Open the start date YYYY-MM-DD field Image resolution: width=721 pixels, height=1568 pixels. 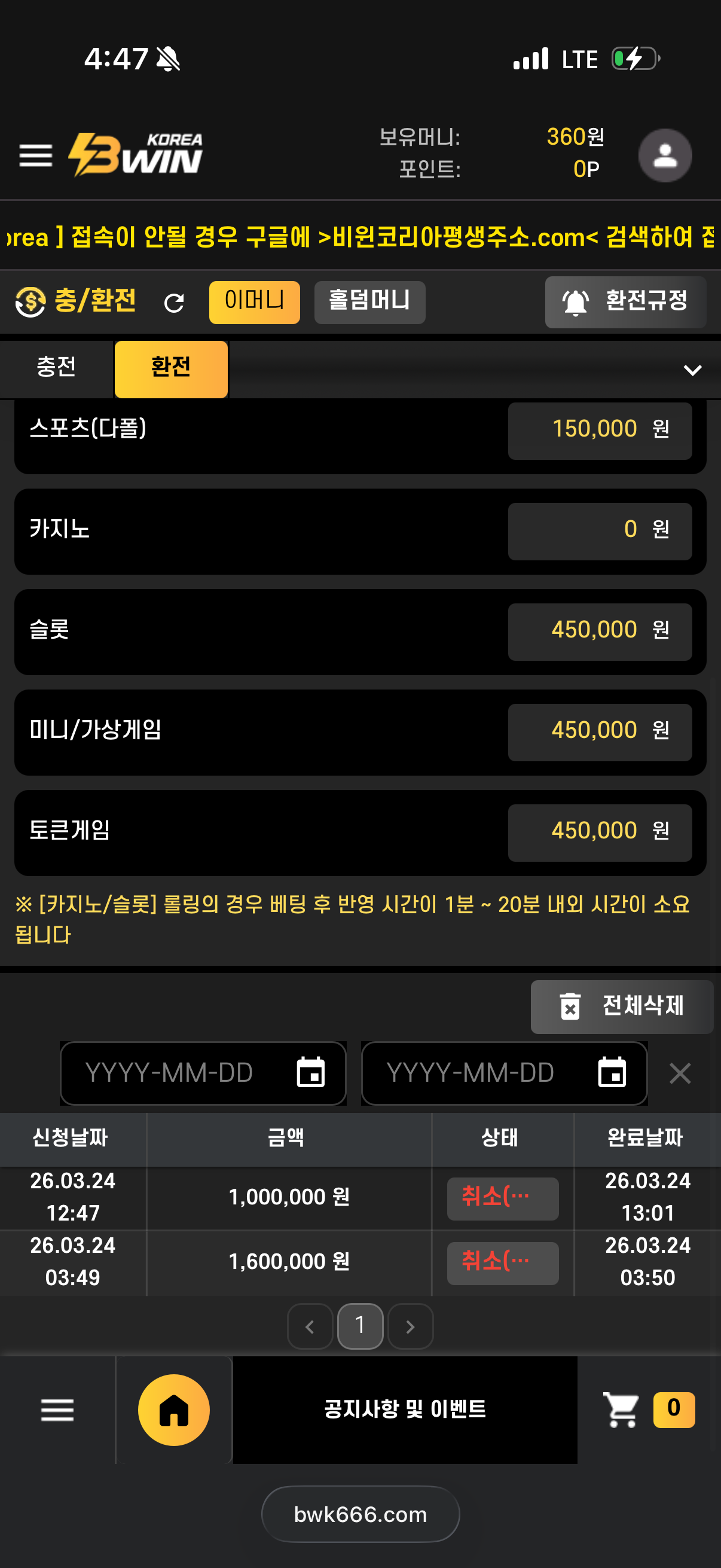pyautogui.click(x=203, y=1072)
